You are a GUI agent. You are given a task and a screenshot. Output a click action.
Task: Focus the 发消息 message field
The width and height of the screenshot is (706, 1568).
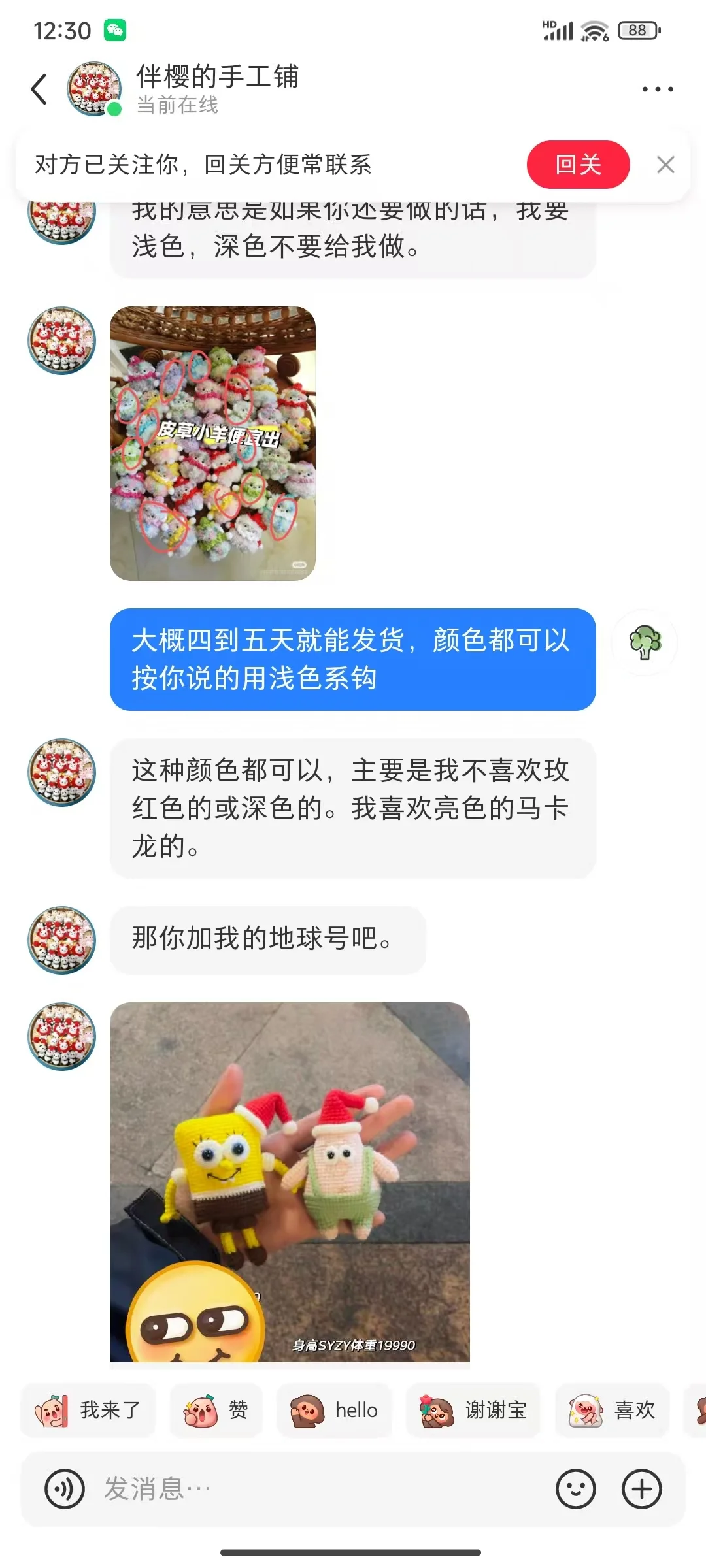pyautogui.click(x=314, y=1490)
